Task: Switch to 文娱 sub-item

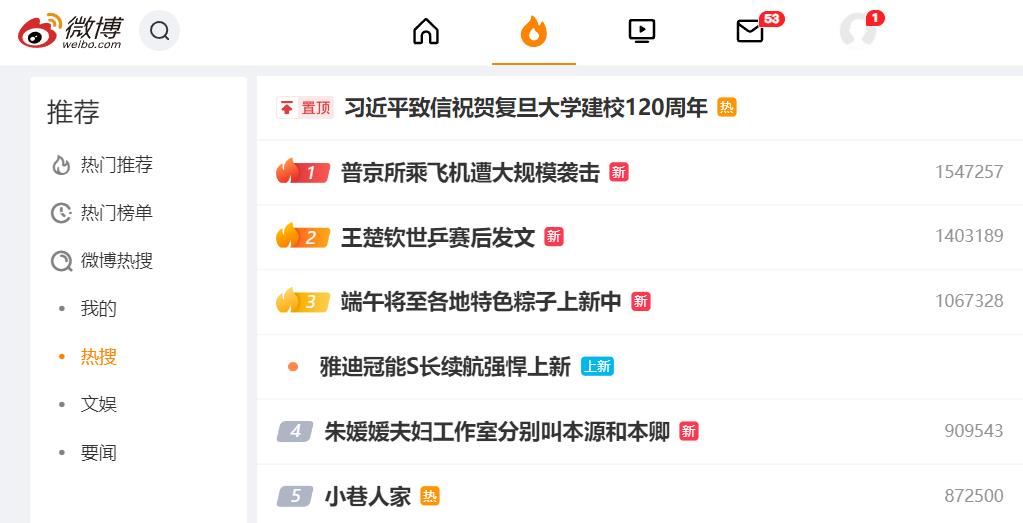Action: (99, 404)
